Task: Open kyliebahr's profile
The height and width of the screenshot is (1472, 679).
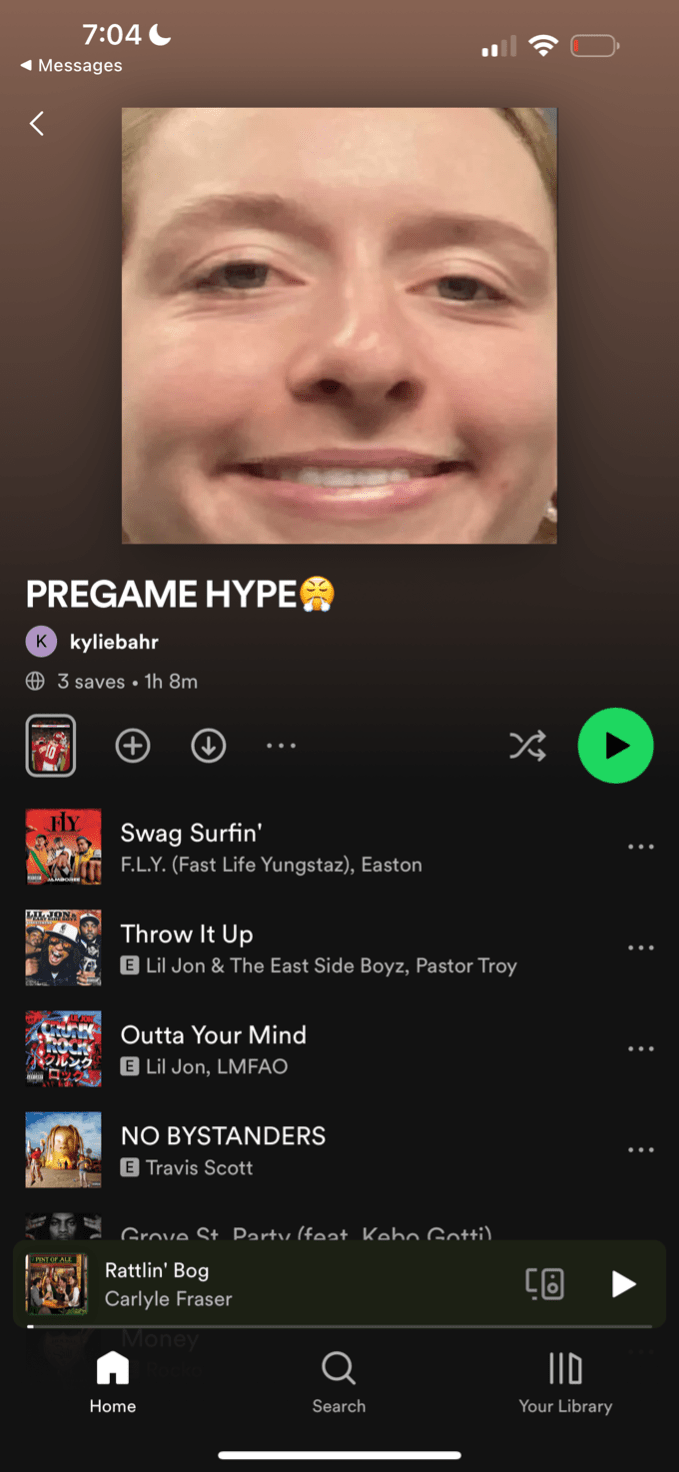Action: click(x=113, y=642)
